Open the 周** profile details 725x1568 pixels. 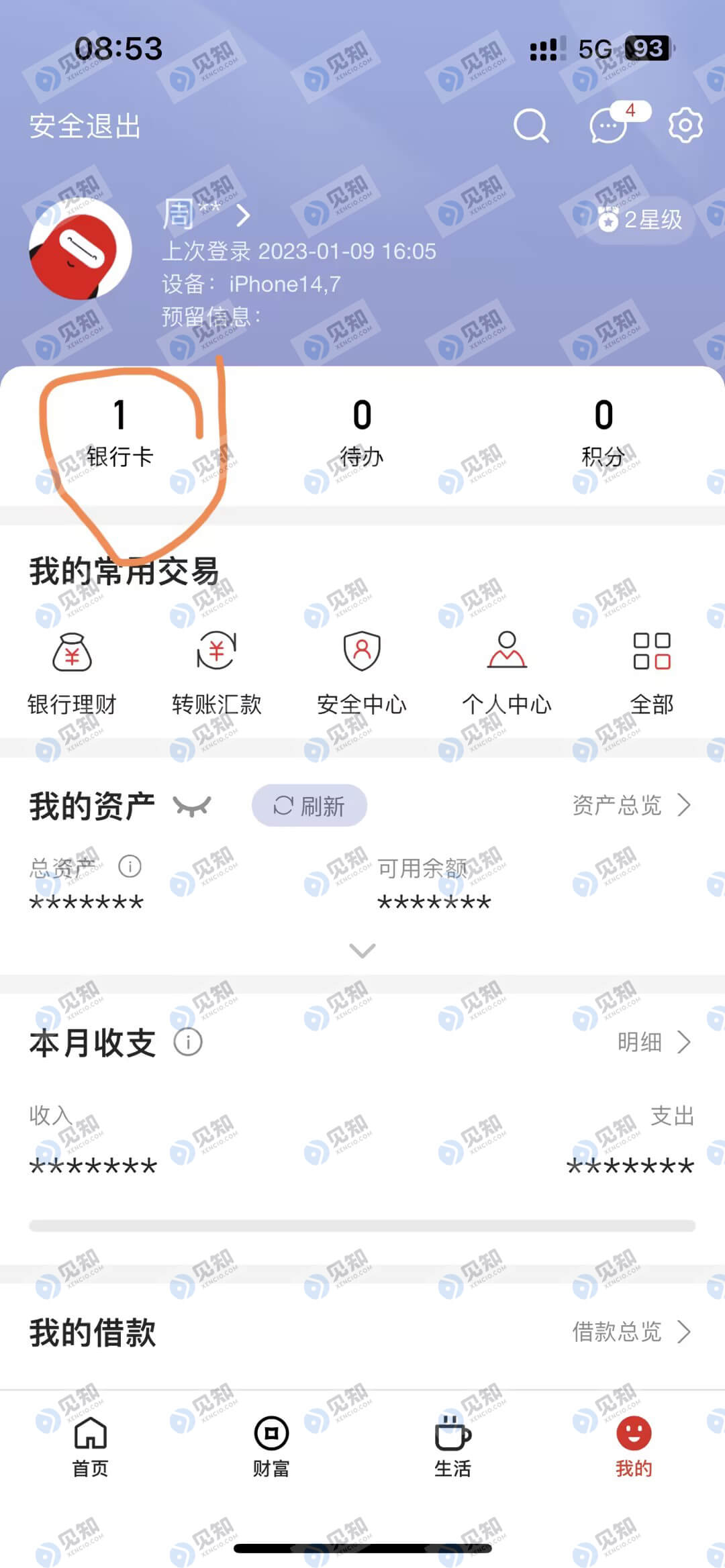(205, 215)
